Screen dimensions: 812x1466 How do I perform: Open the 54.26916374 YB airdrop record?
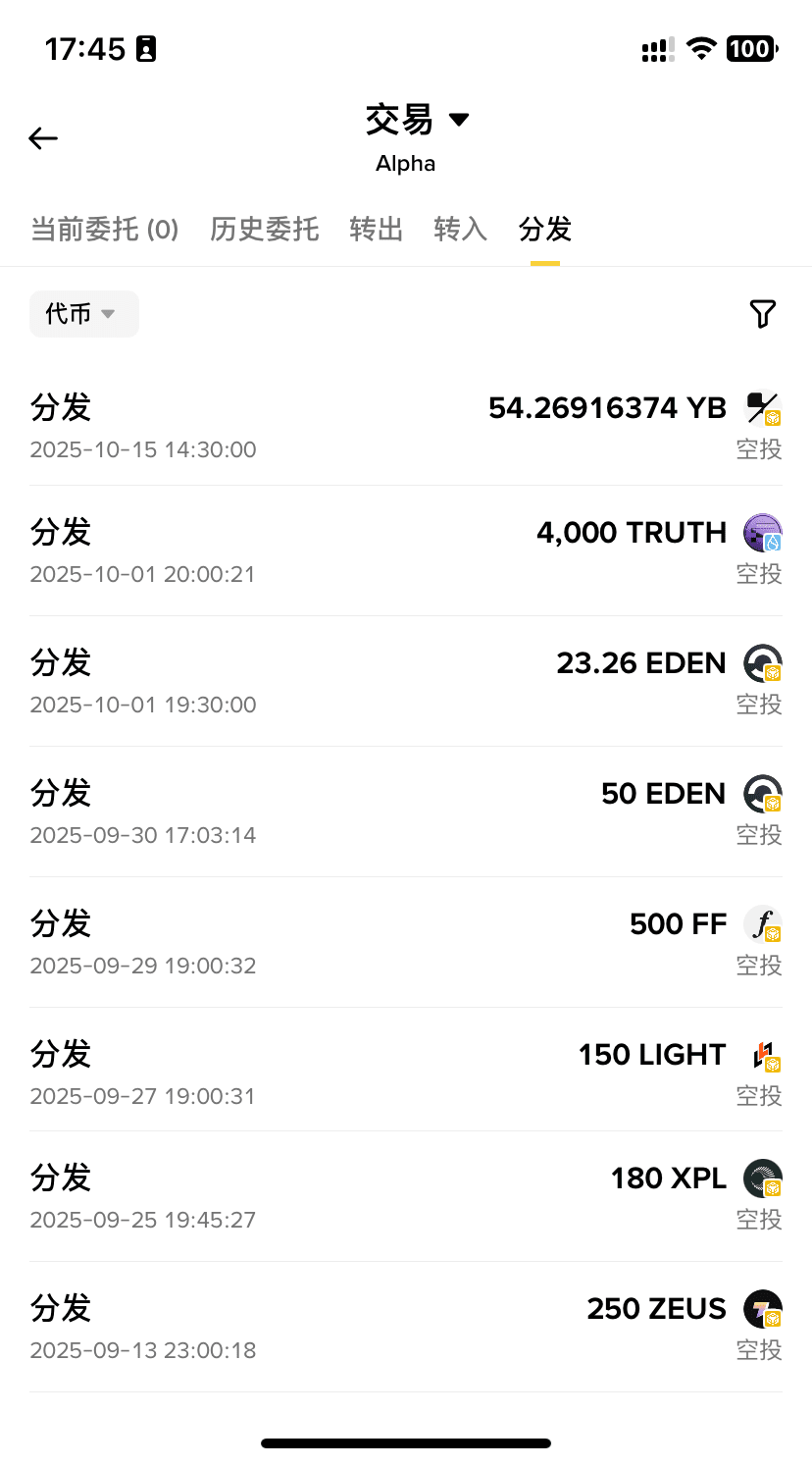tap(406, 427)
